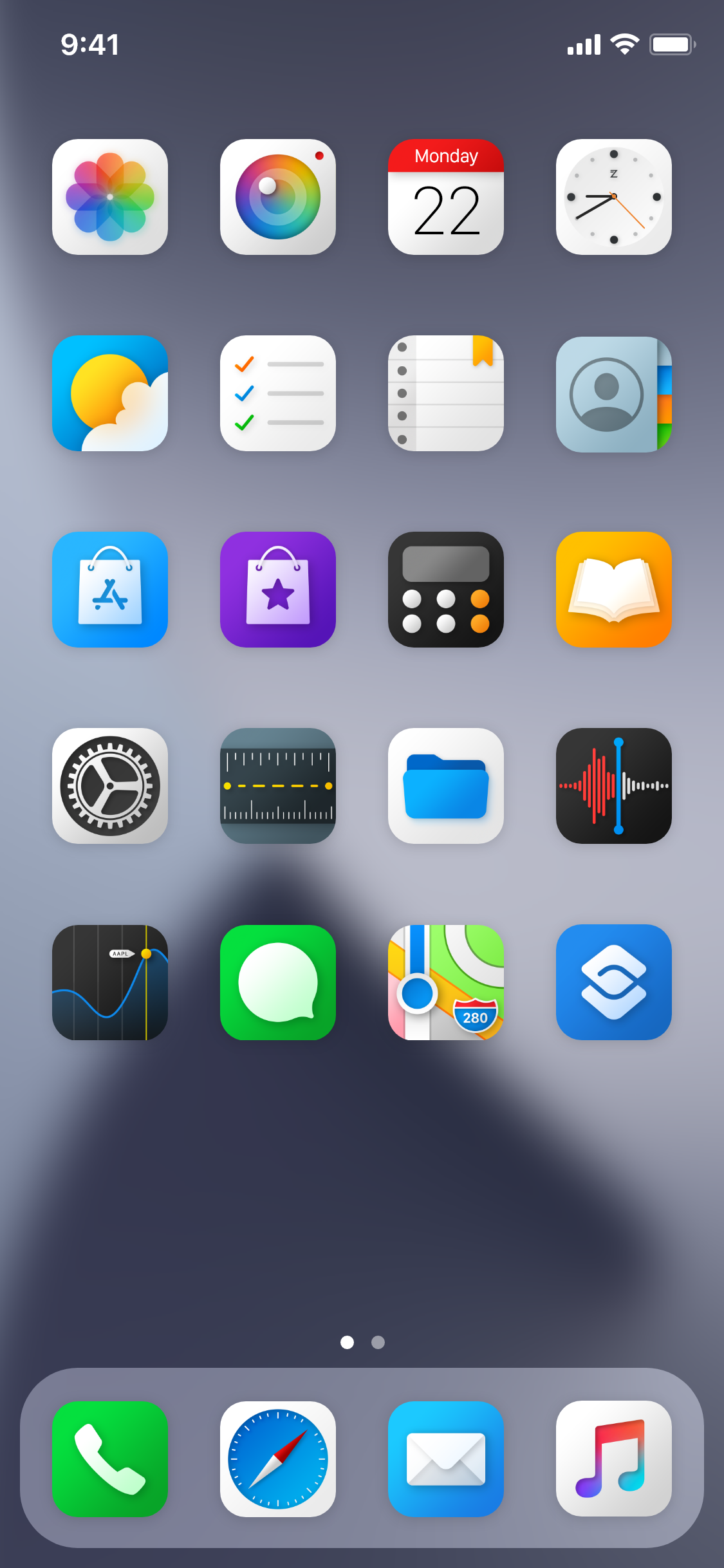This screenshot has height=1568, width=724.
Task: Launch the Camera app
Action: click(278, 197)
